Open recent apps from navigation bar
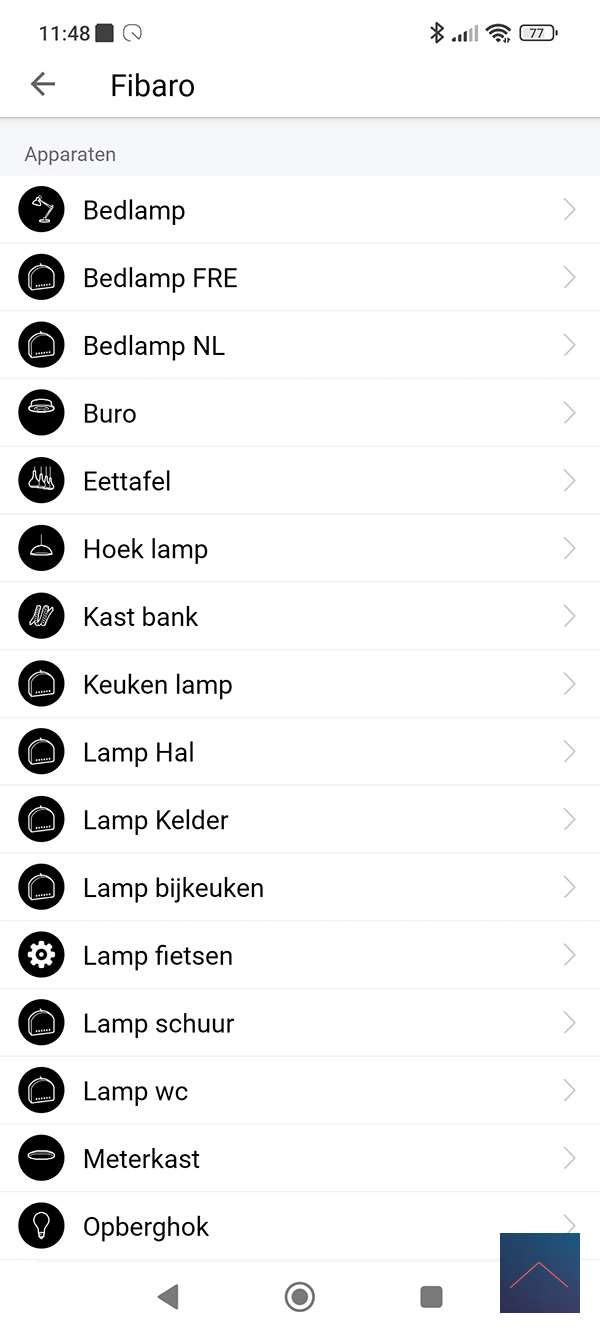Image resolution: width=600 pixels, height=1333 pixels. 431,1297
